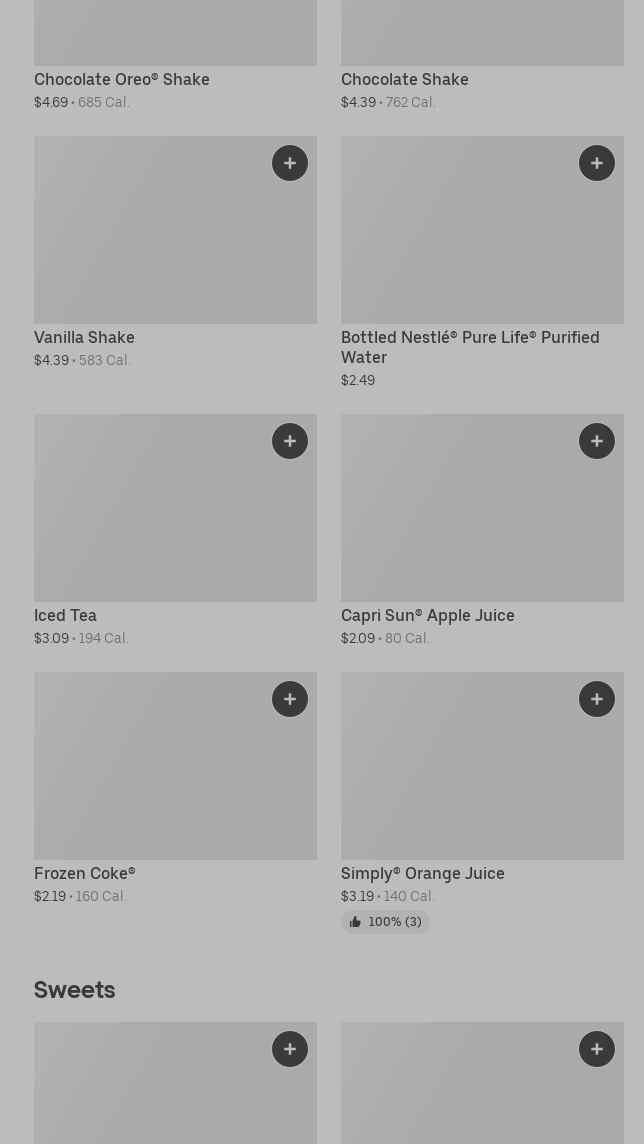The width and height of the screenshot is (644, 1144).
Task: Open the Chocolate Shake item
Action: click(x=405, y=80)
